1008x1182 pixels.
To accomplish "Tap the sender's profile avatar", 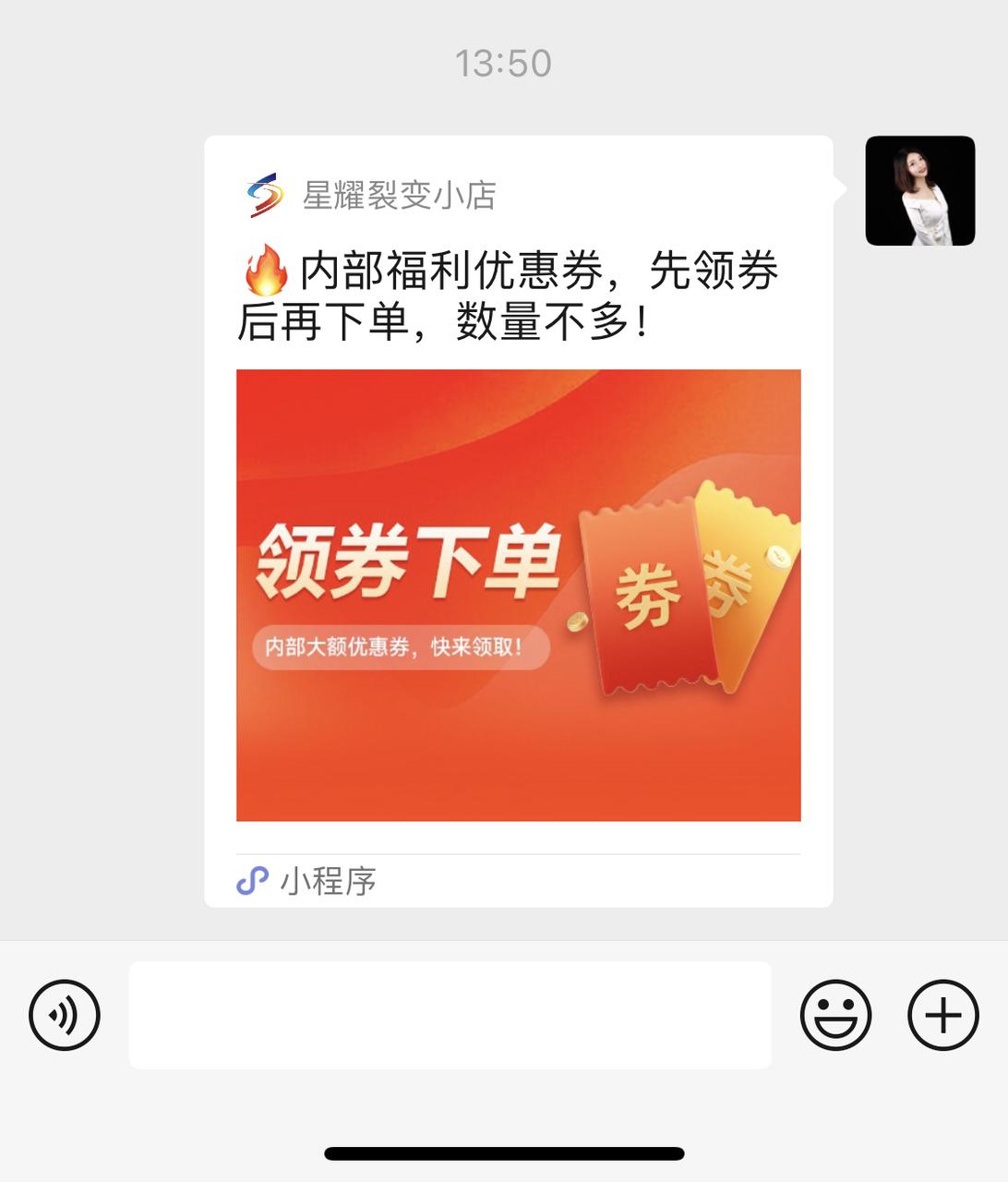I will (919, 190).
